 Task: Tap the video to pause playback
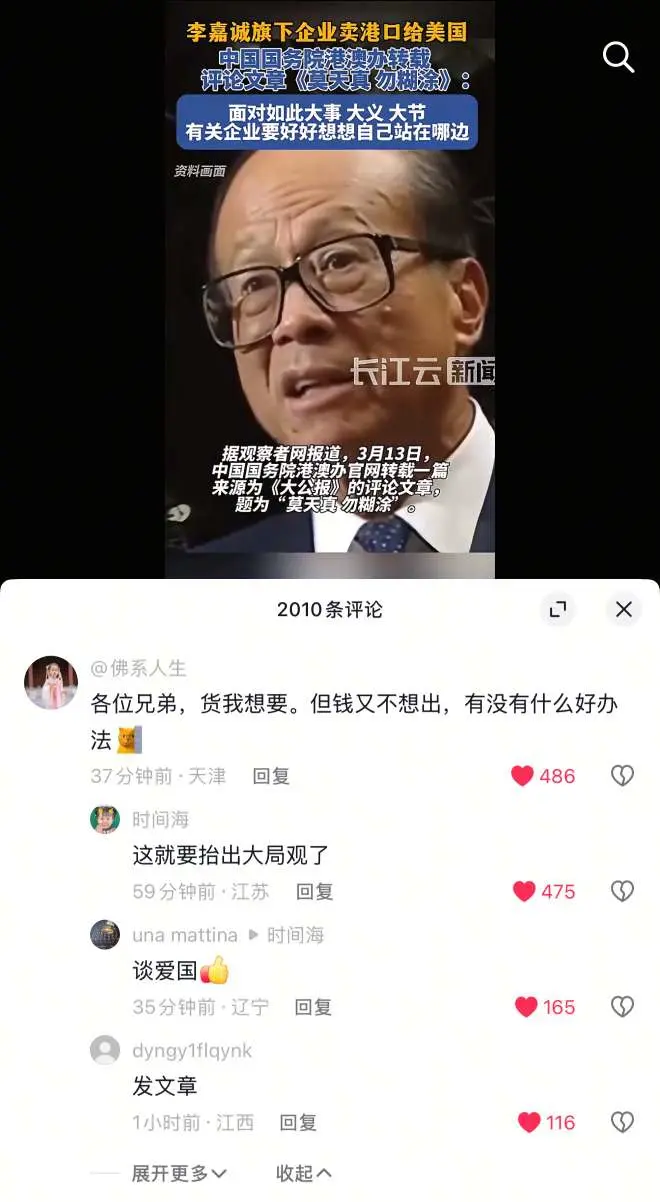click(x=330, y=300)
